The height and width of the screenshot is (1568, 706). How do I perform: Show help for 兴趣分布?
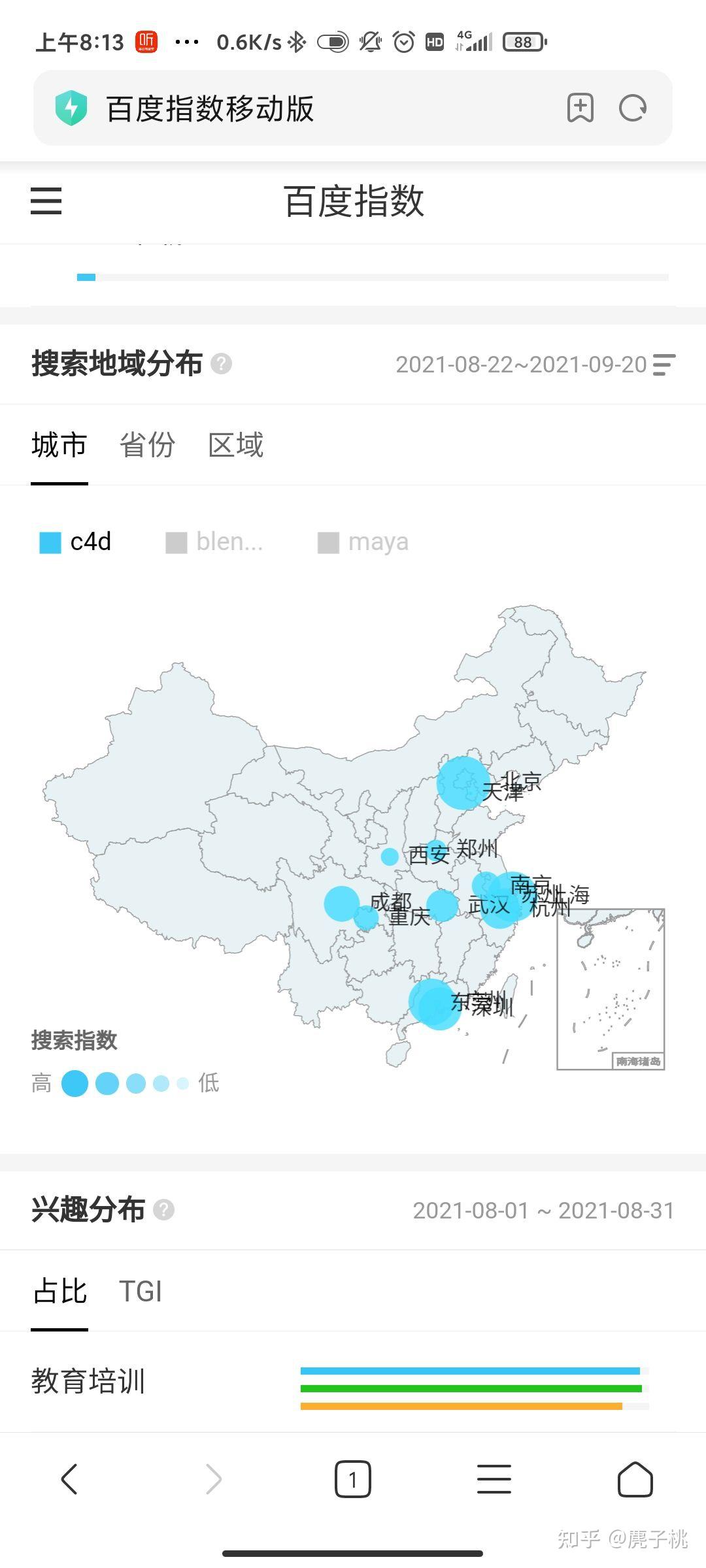[x=164, y=1210]
